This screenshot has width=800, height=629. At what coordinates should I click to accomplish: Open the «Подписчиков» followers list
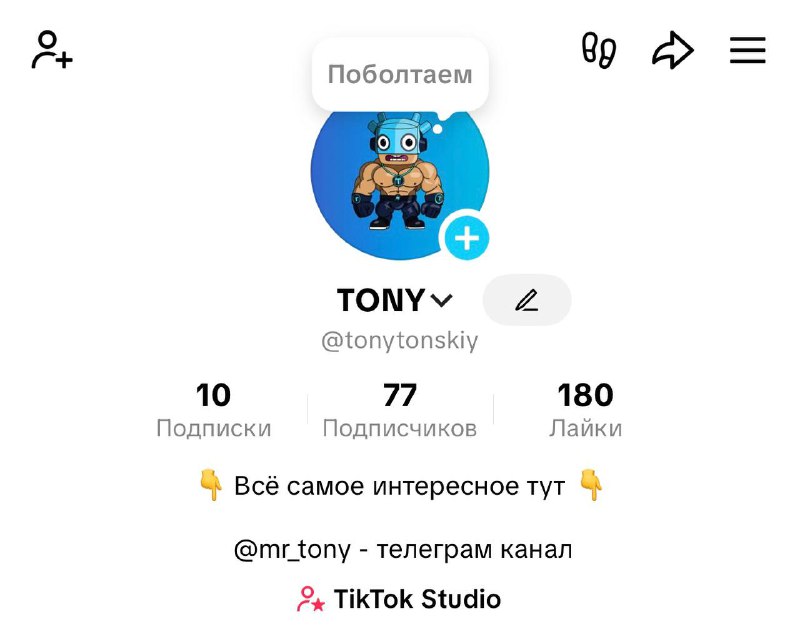point(400,410)
